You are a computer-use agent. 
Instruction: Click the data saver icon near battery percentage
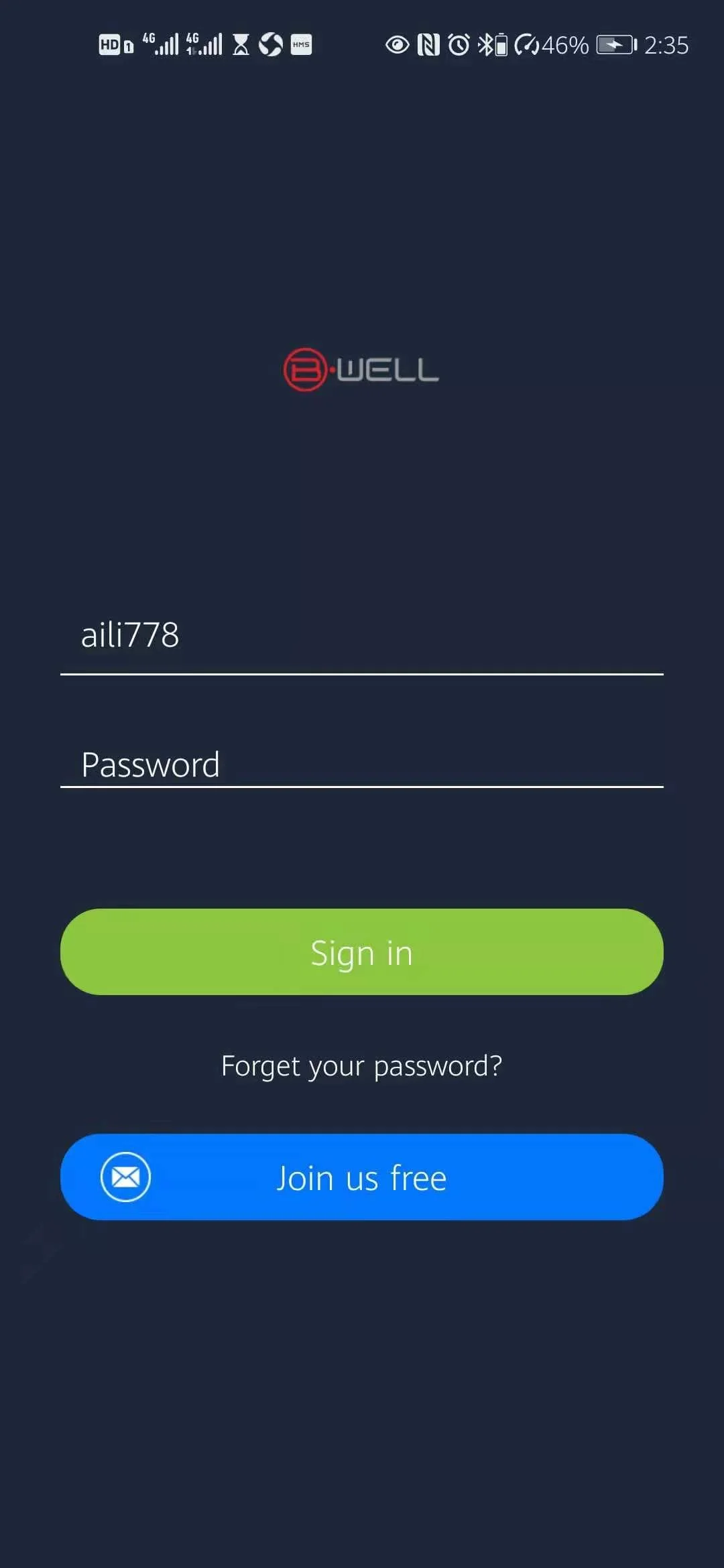pos(527,45)
